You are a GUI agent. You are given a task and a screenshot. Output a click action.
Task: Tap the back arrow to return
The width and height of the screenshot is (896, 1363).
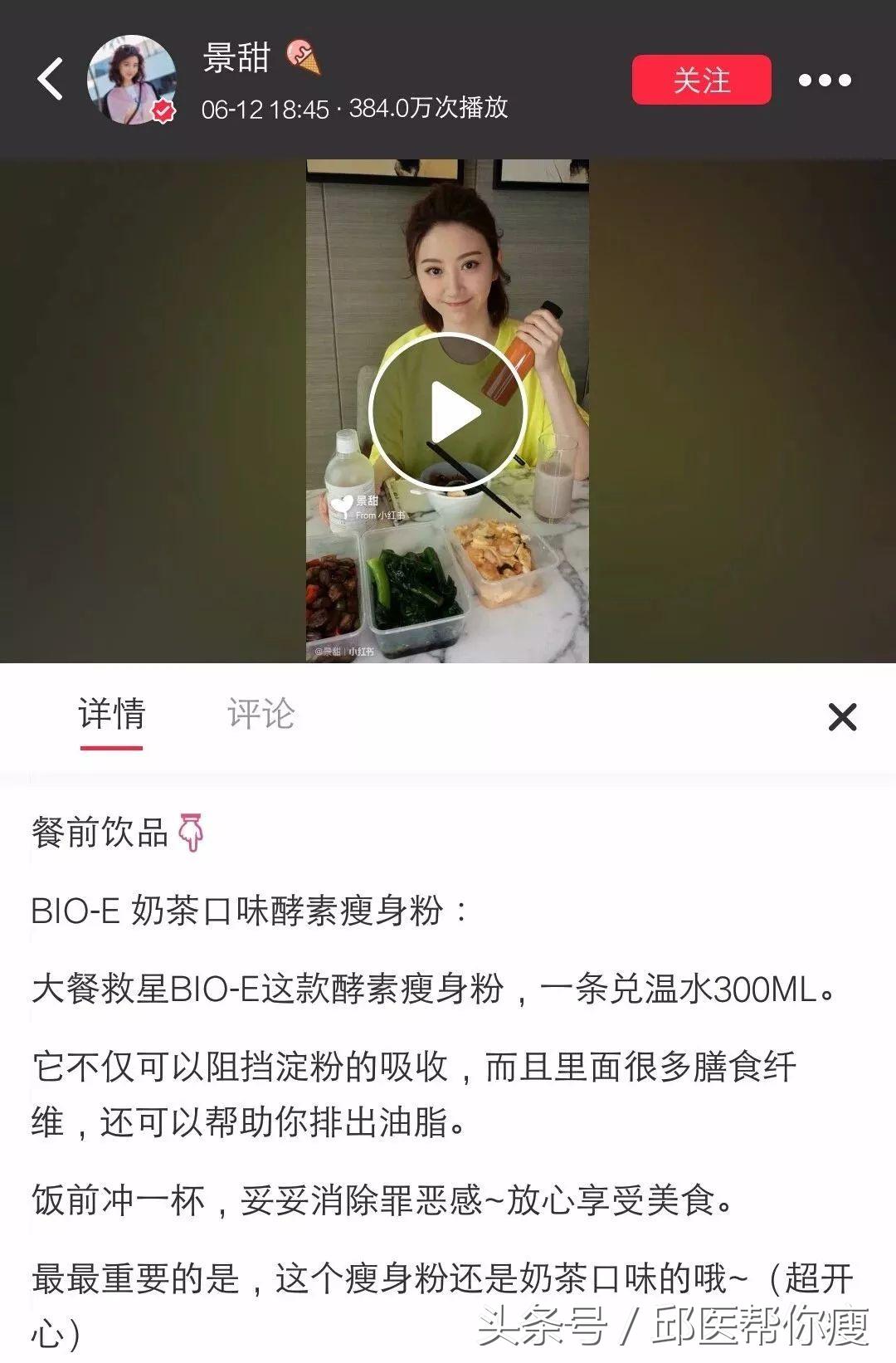(x=47, y=79)
